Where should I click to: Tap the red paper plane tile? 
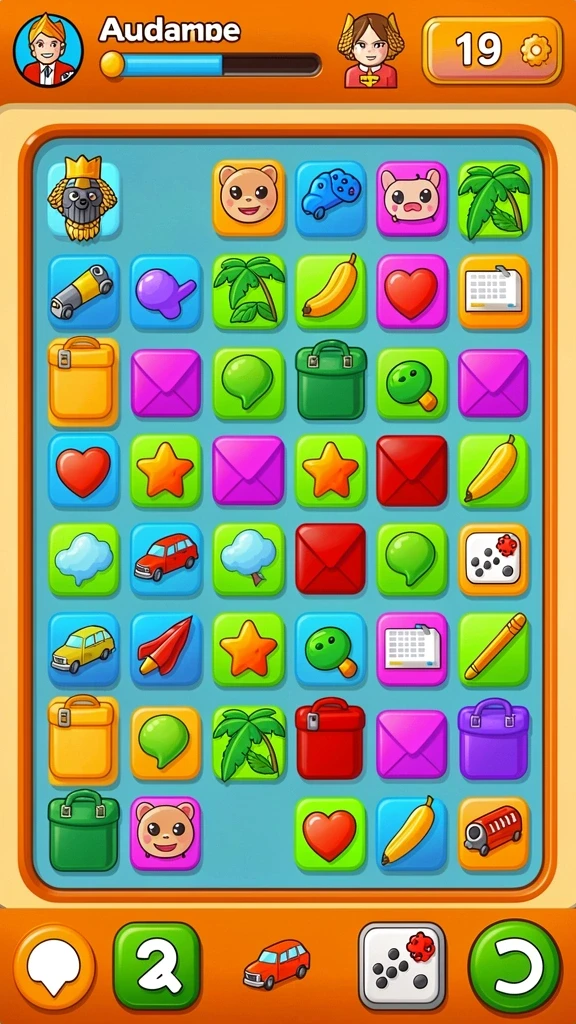pyautogui.click(x=166, y=649)
